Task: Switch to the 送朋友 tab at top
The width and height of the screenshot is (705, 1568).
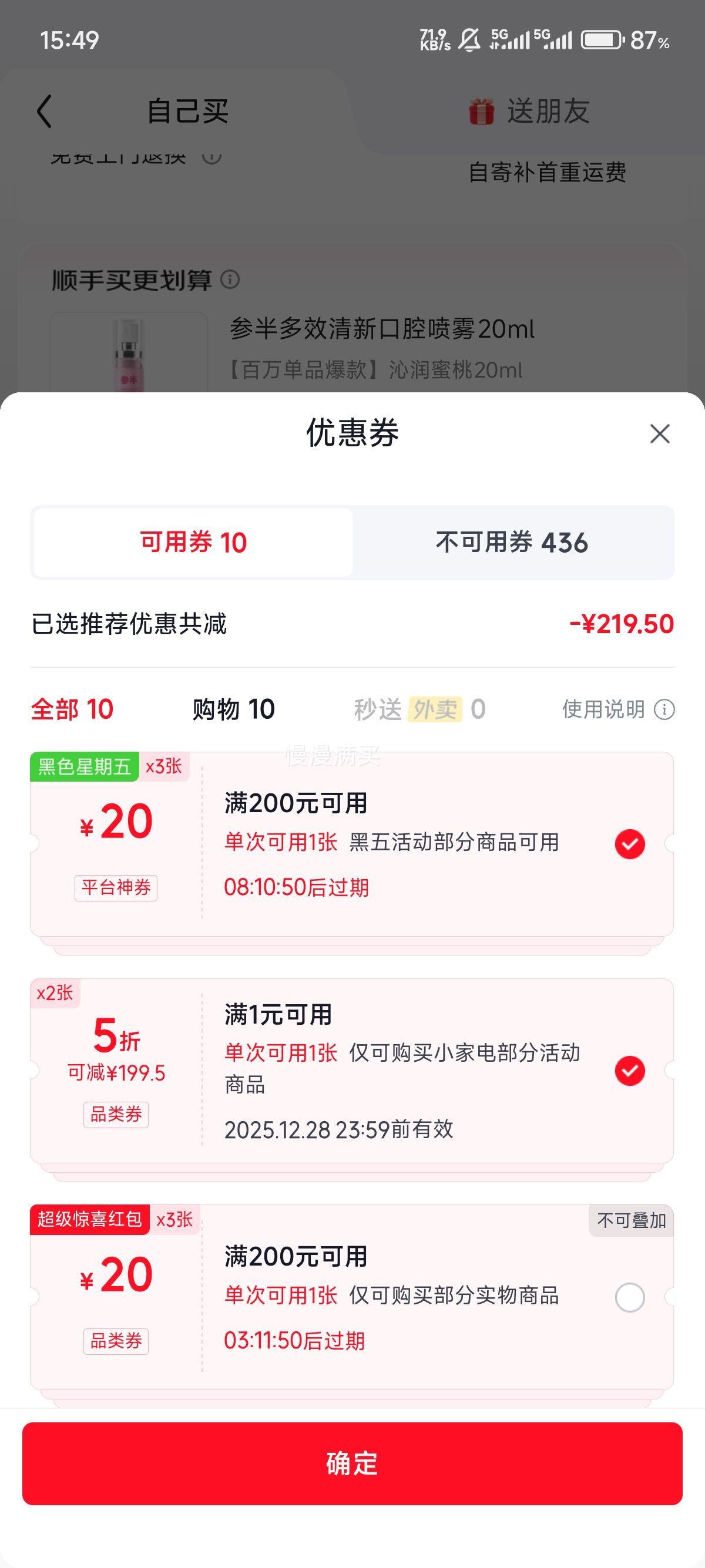Action: click(x=548, y=111)
